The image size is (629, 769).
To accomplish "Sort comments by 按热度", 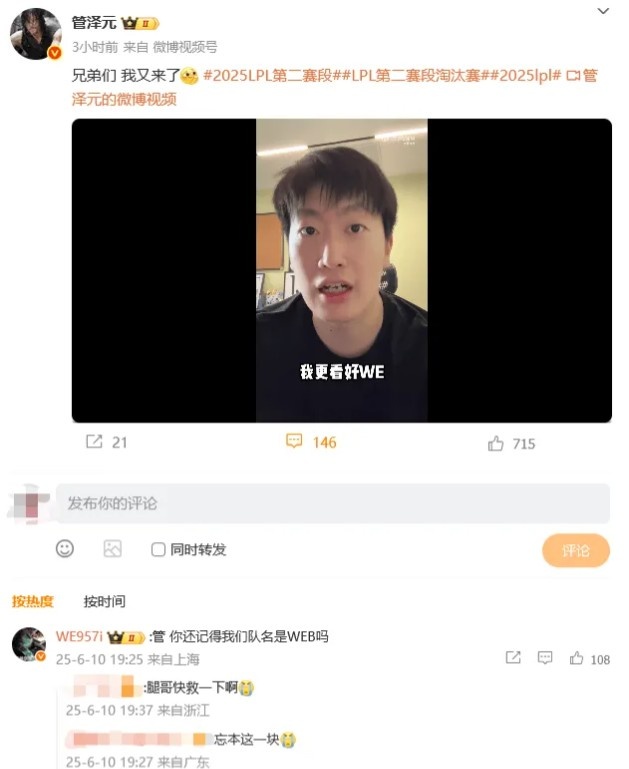I will (33, 601).
